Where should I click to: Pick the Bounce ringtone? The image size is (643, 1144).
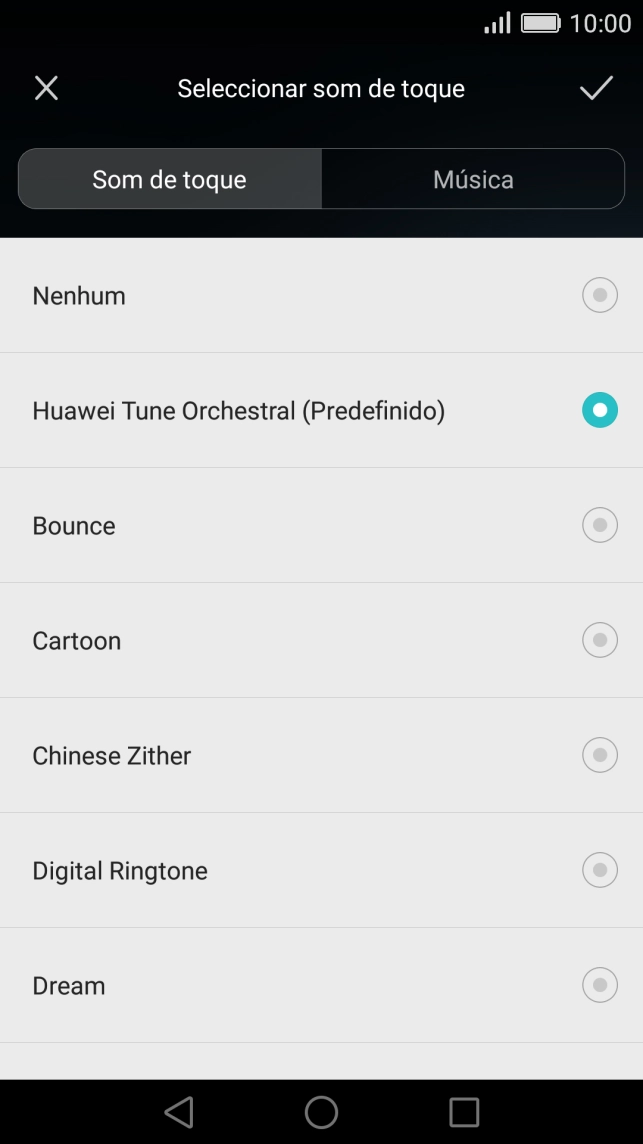pos(321,525)
